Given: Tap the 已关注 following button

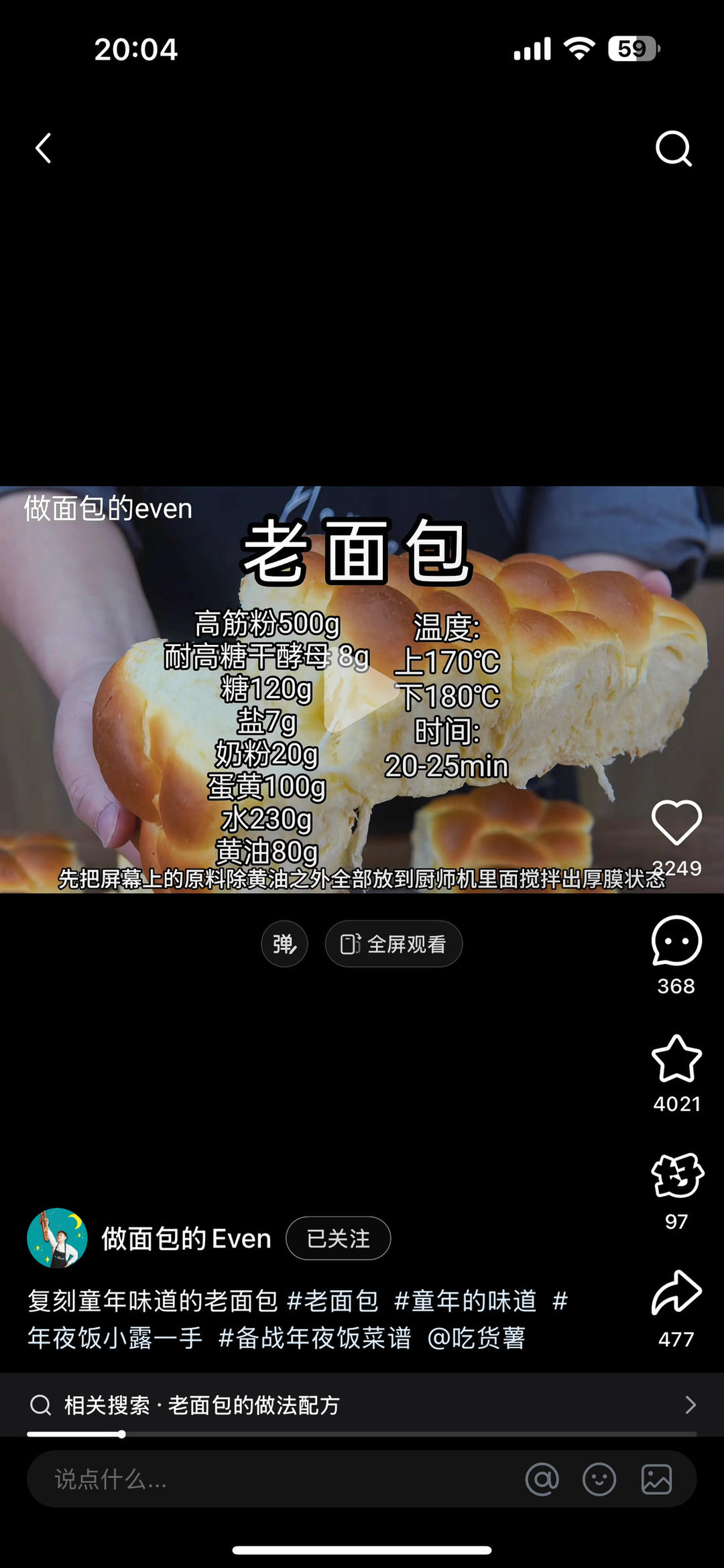Looking at the screenshot, I should (338, 1238).
